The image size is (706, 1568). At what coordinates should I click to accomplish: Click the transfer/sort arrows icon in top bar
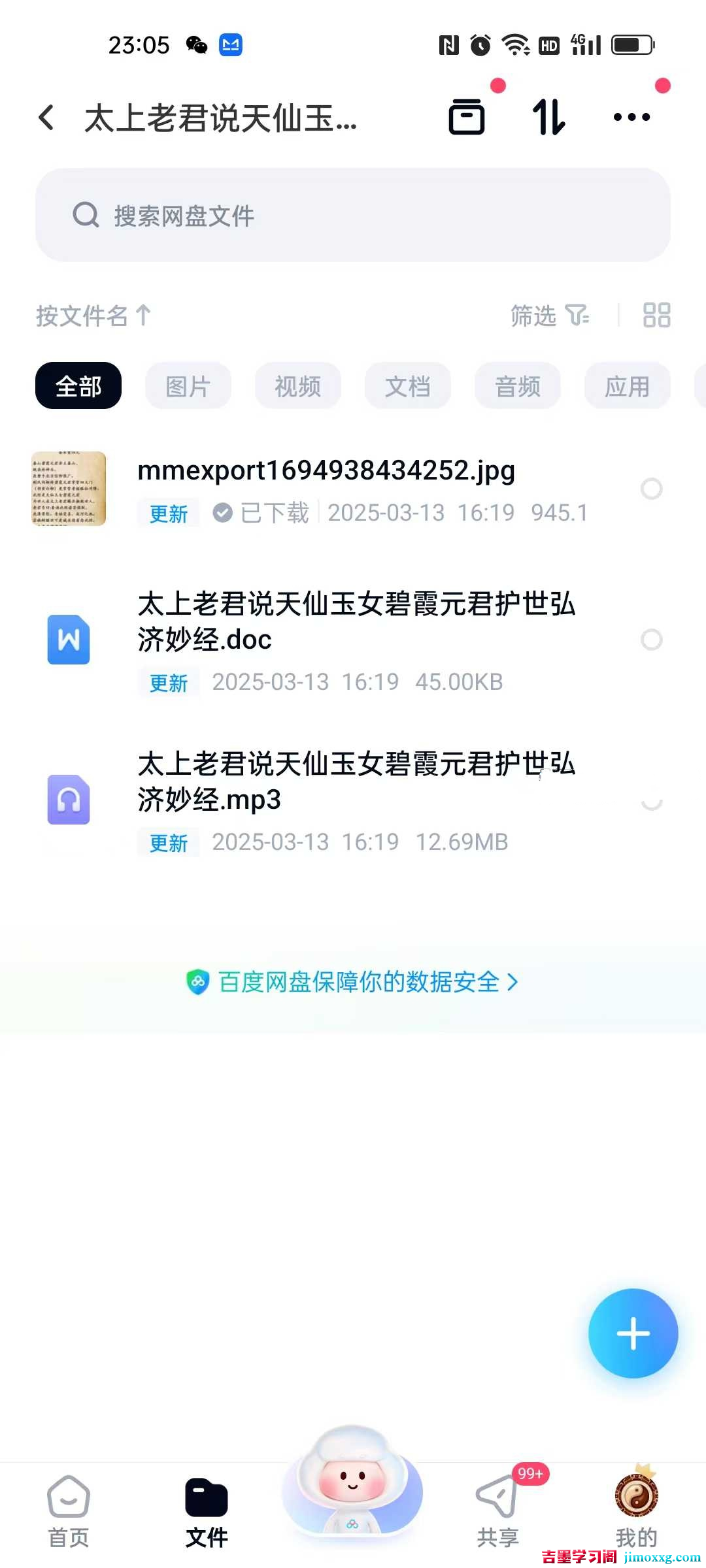pyautogui.click(x=549, y=116)
